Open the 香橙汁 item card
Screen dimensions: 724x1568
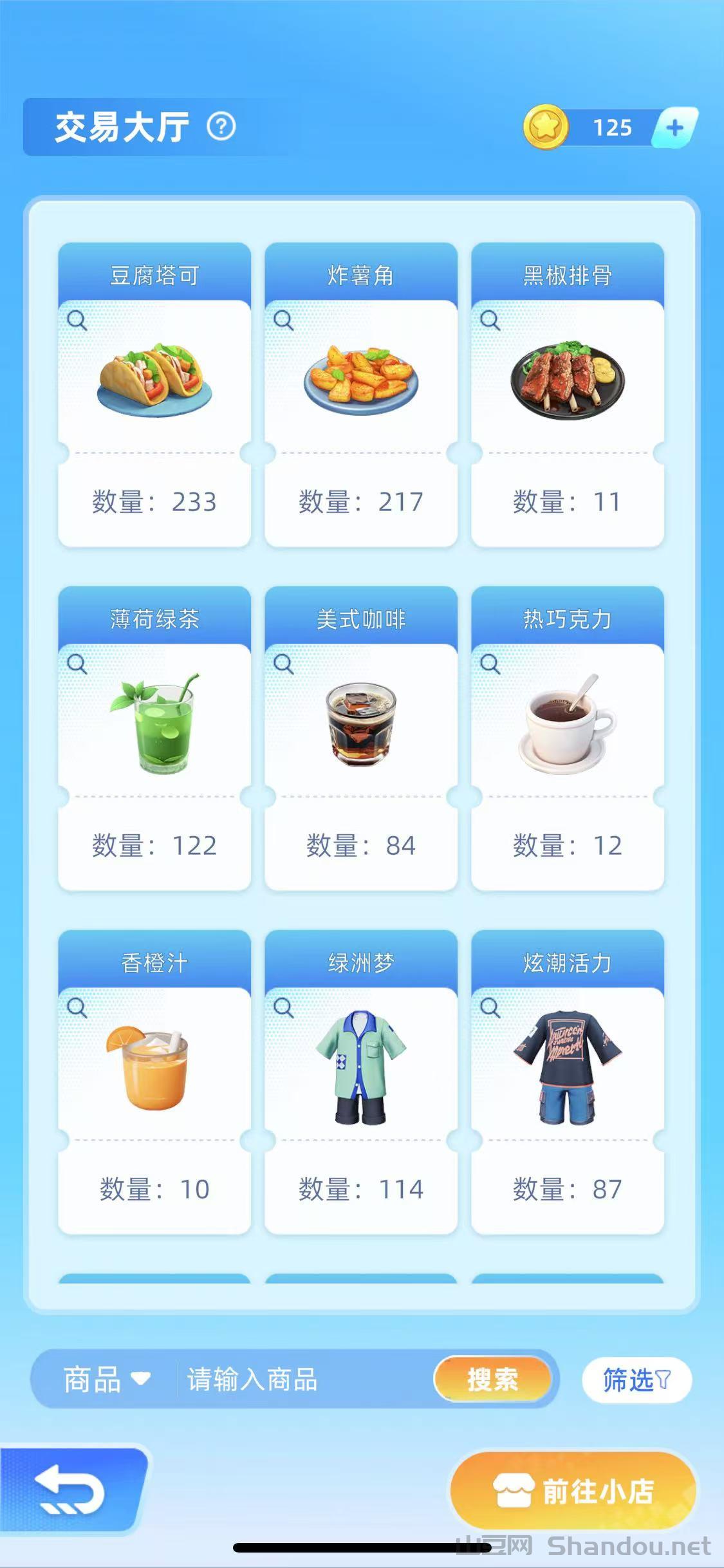pyautogui.click(x=154, y=1082)
